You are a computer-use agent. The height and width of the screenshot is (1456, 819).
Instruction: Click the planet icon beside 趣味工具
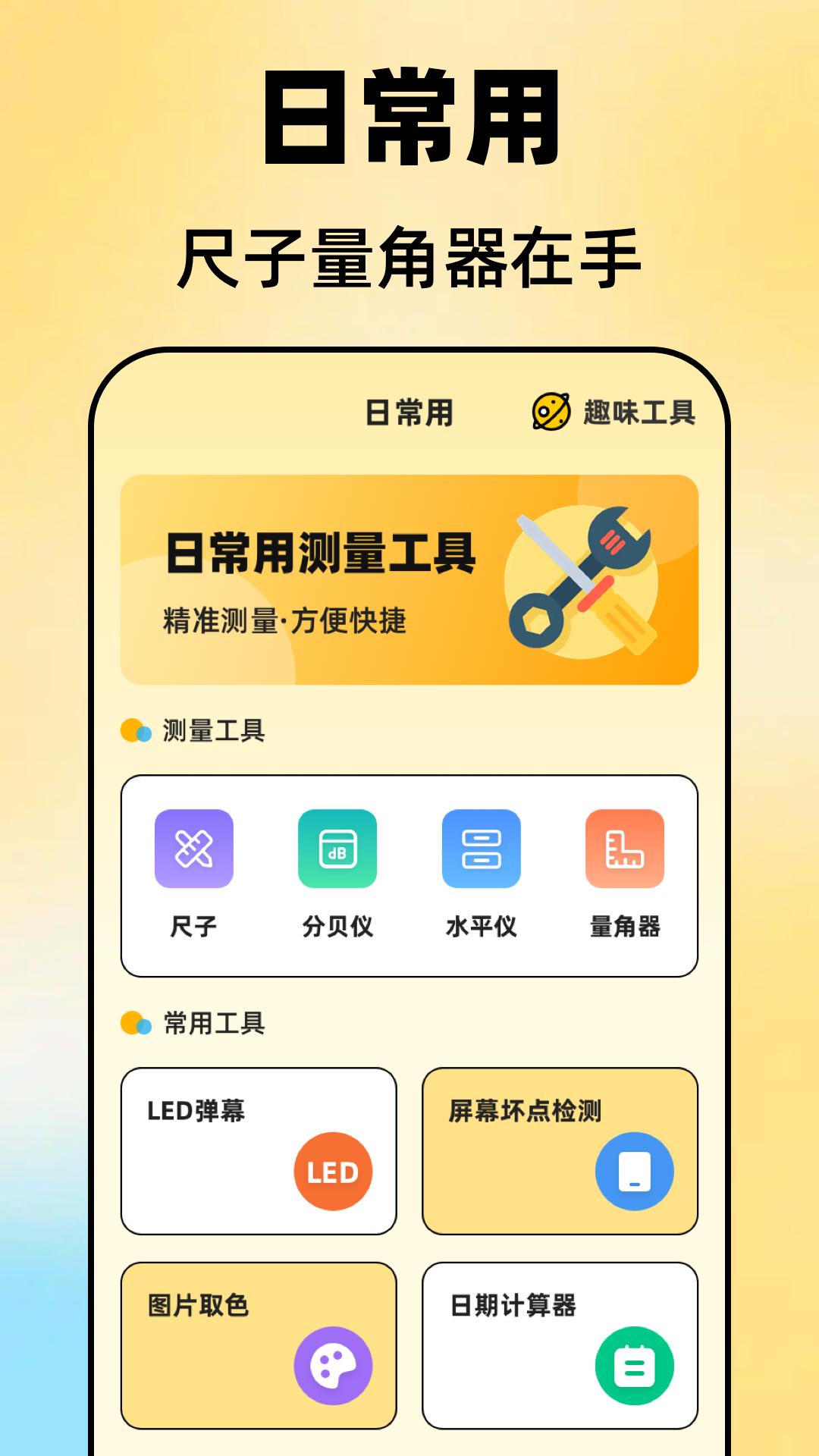[x=548, y=412]
